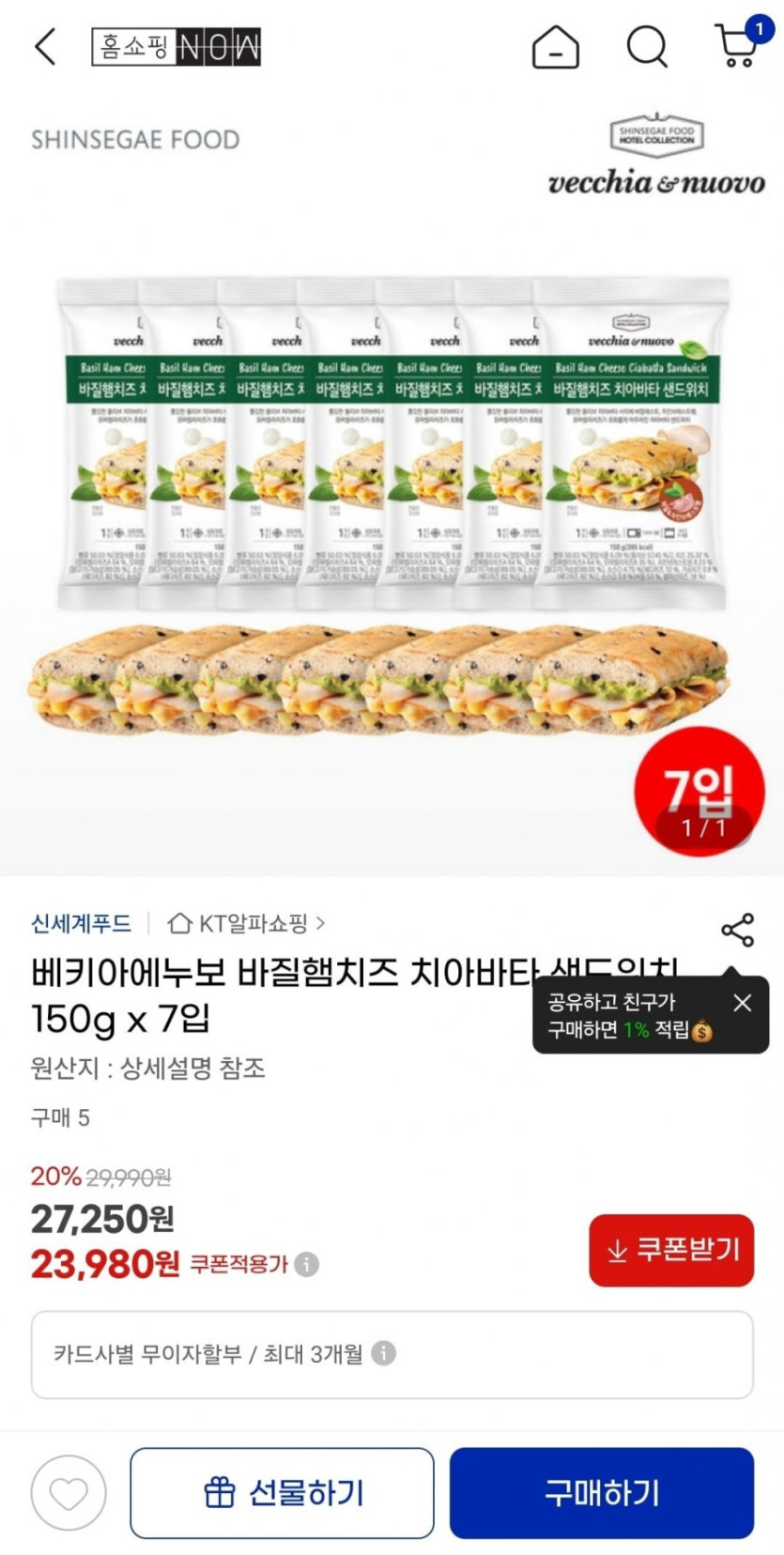Open the search icon

647,46
